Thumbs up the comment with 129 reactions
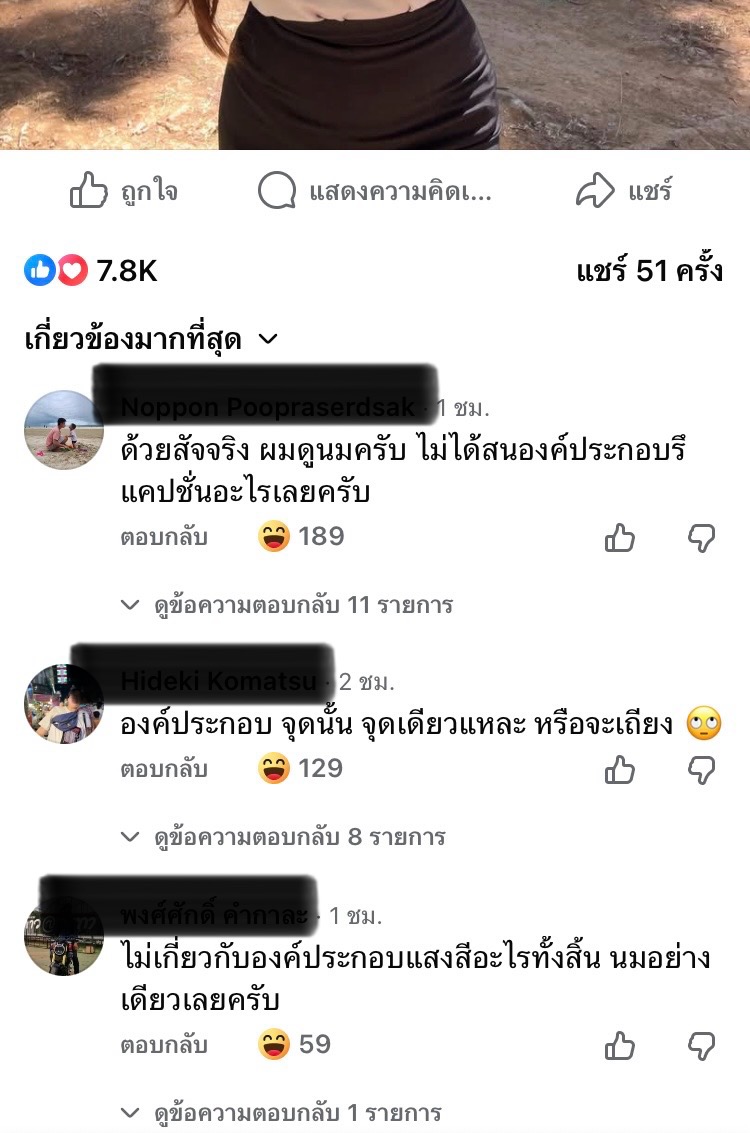750x1133 pixels. pyautogui.click(x=620, y=770)
